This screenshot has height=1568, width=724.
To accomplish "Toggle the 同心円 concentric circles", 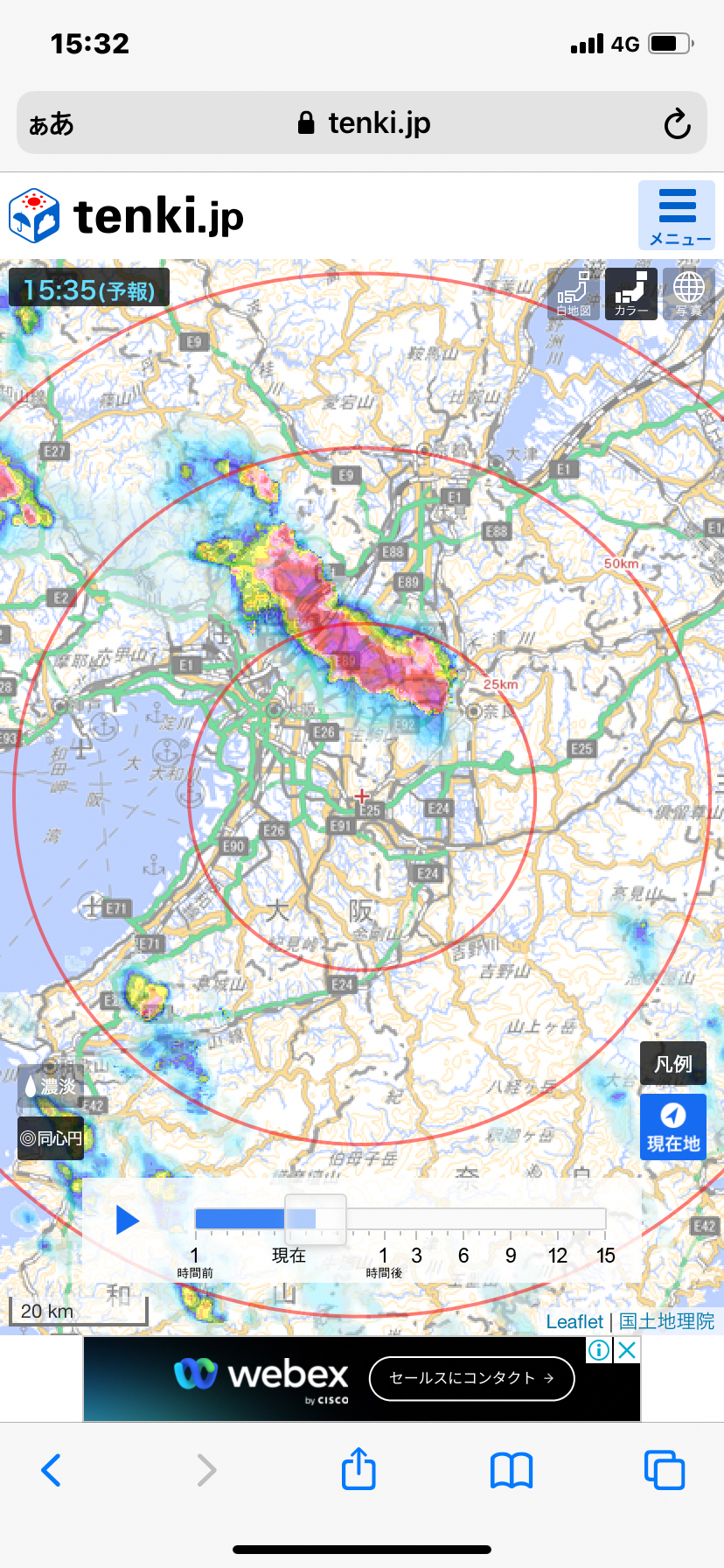I will coord(51,1138).
